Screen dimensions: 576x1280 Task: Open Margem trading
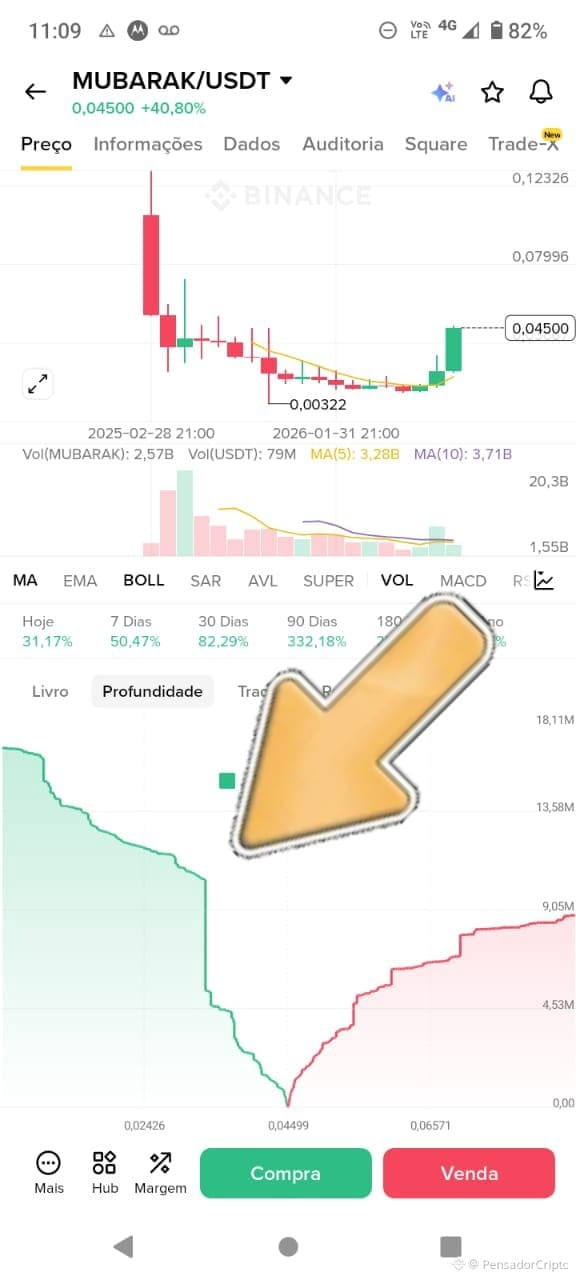coord(160,1172)
